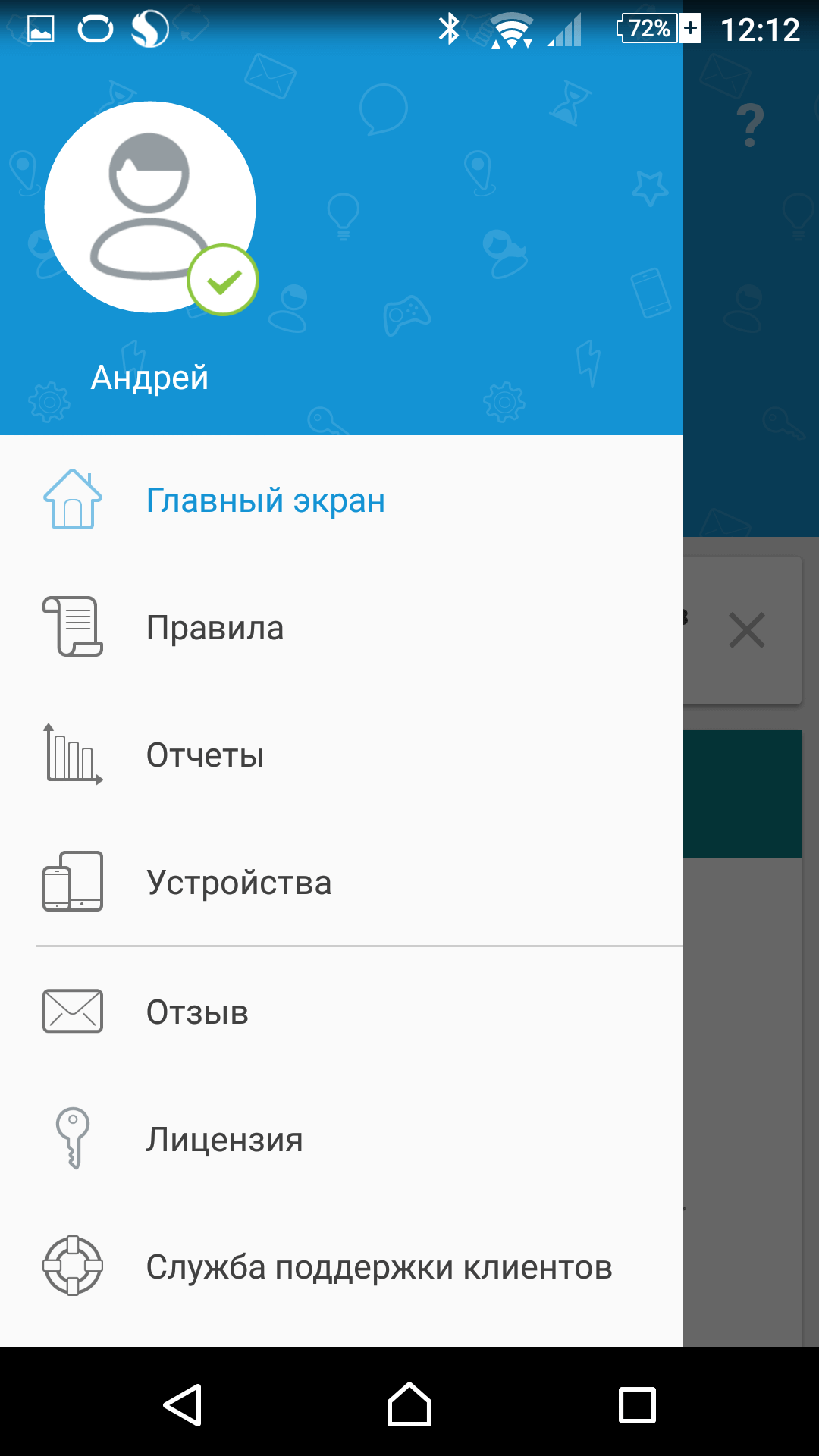The width and height of the screenshot is (819, 1456).
Task: Open the Правила section
Action: tap(215, 628)
